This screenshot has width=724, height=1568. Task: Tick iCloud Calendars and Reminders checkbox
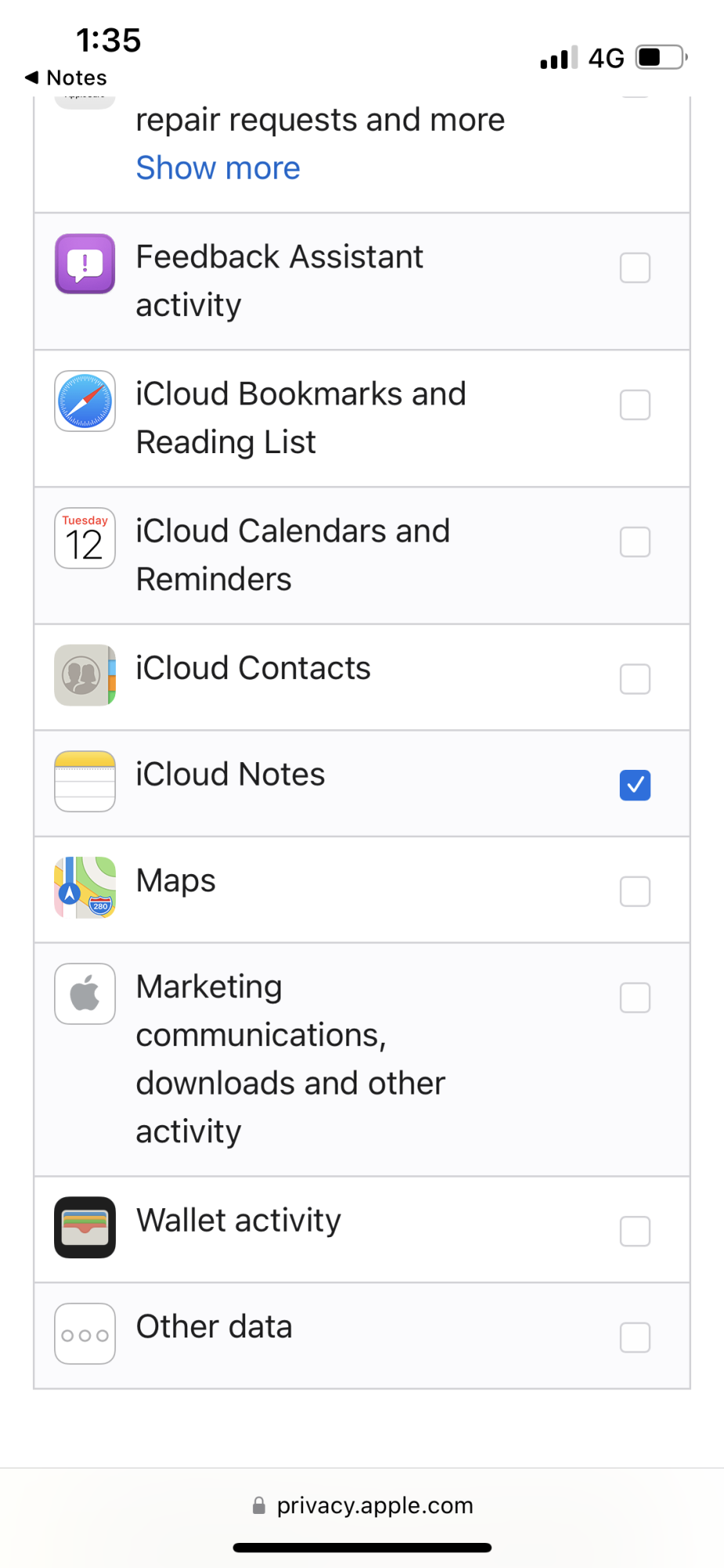(x=635, y=543)
